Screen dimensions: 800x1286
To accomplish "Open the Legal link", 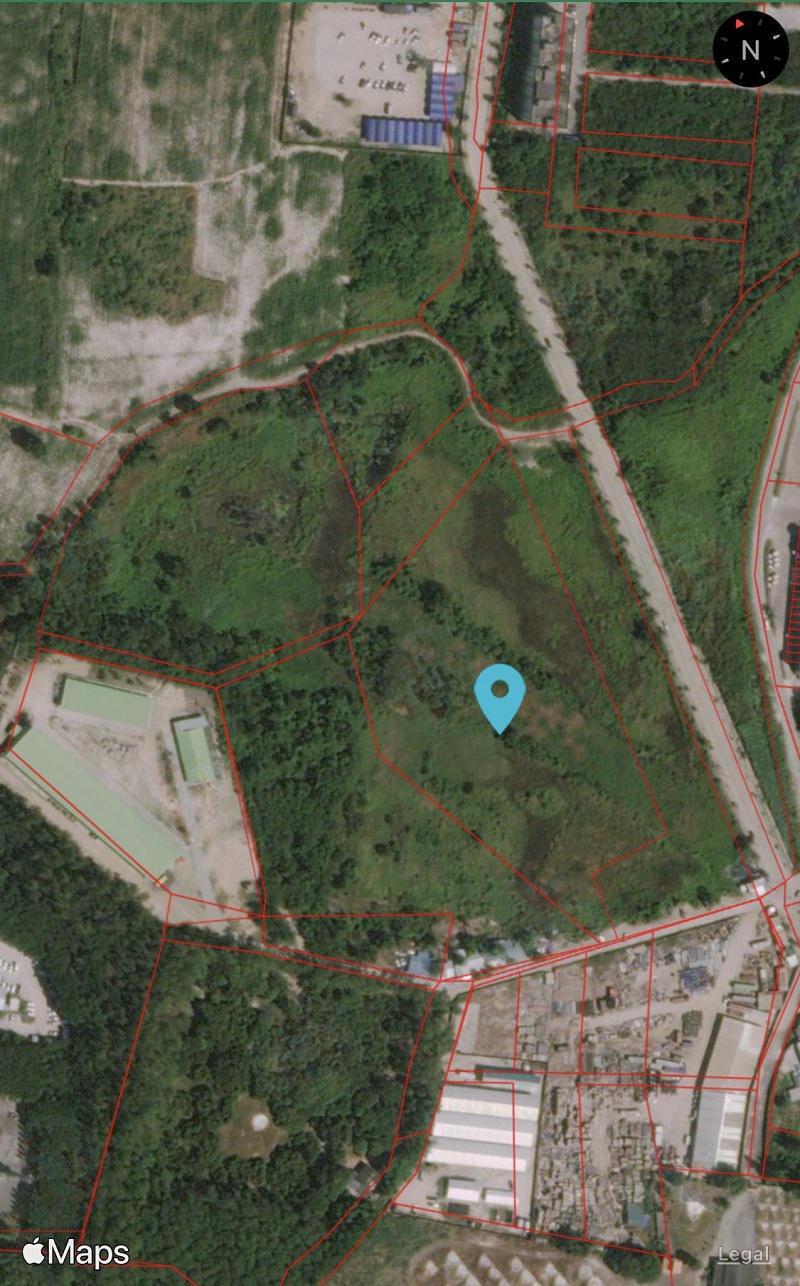I will [x=744, y=1254].
